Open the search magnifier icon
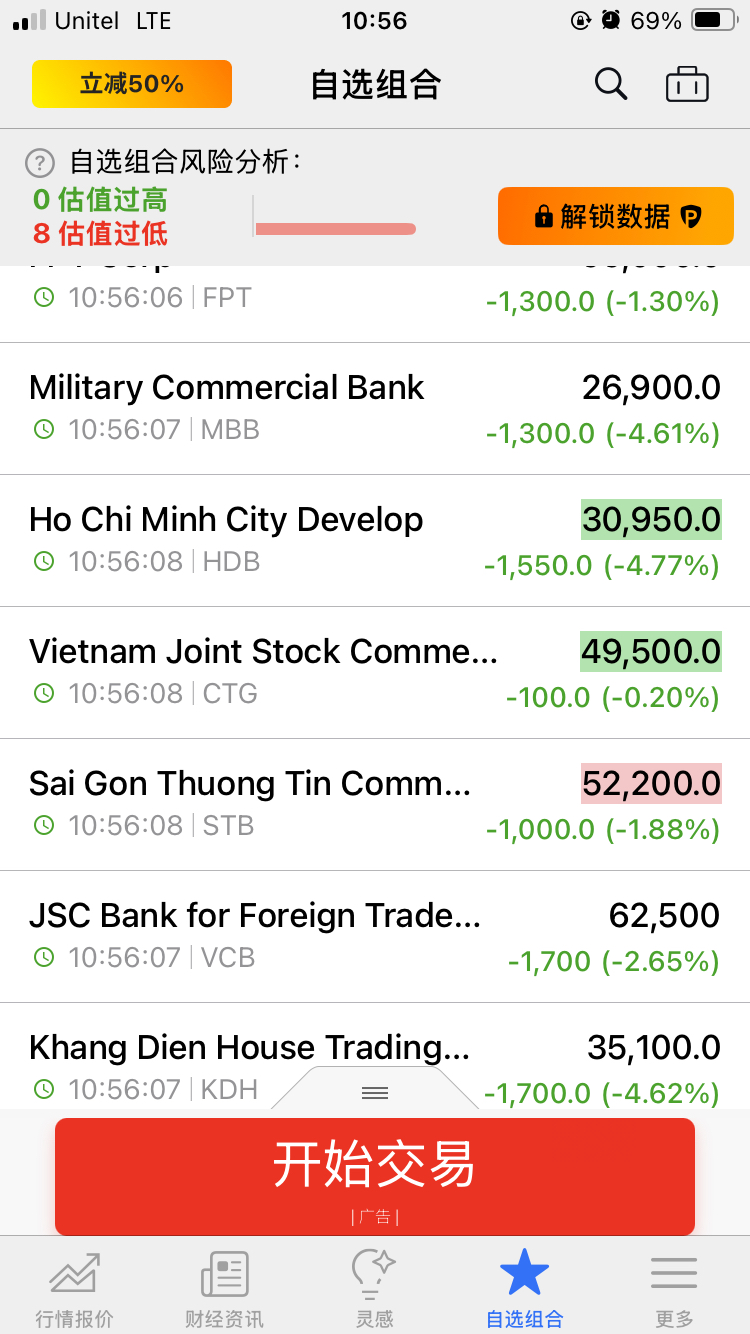Viewport: 750px width, 1334px height. (x=611, y=84)
